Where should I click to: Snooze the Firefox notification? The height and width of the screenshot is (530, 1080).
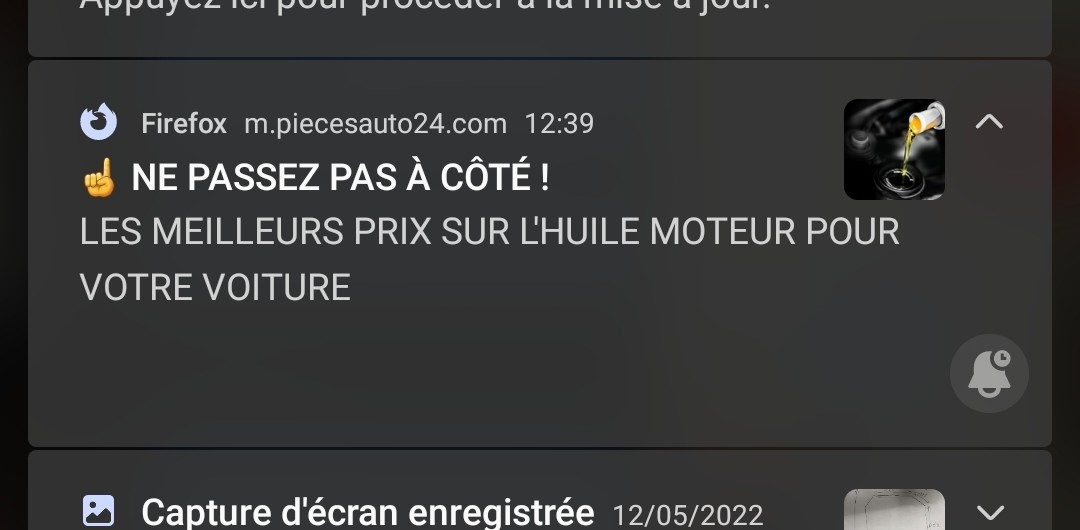tap(988, 373)
